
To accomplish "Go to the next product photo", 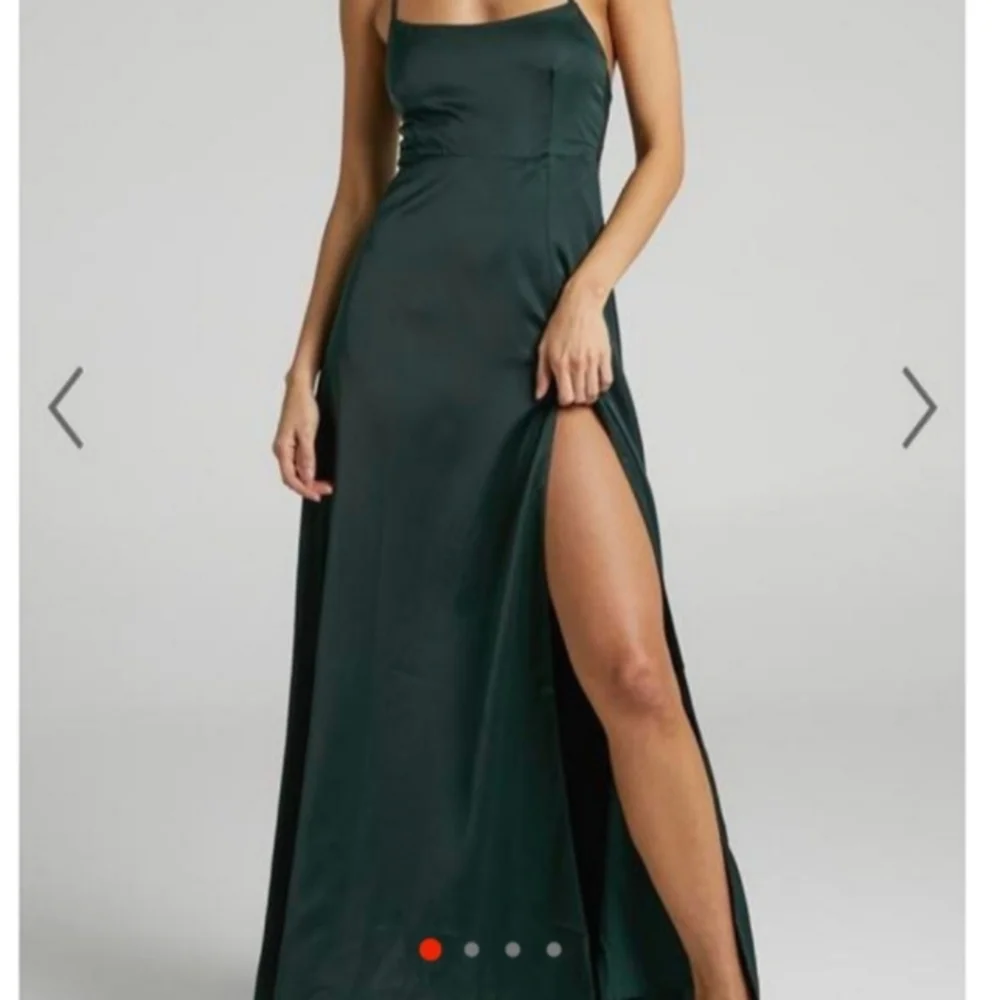I will pyautogui.click(x=918, y=407).
